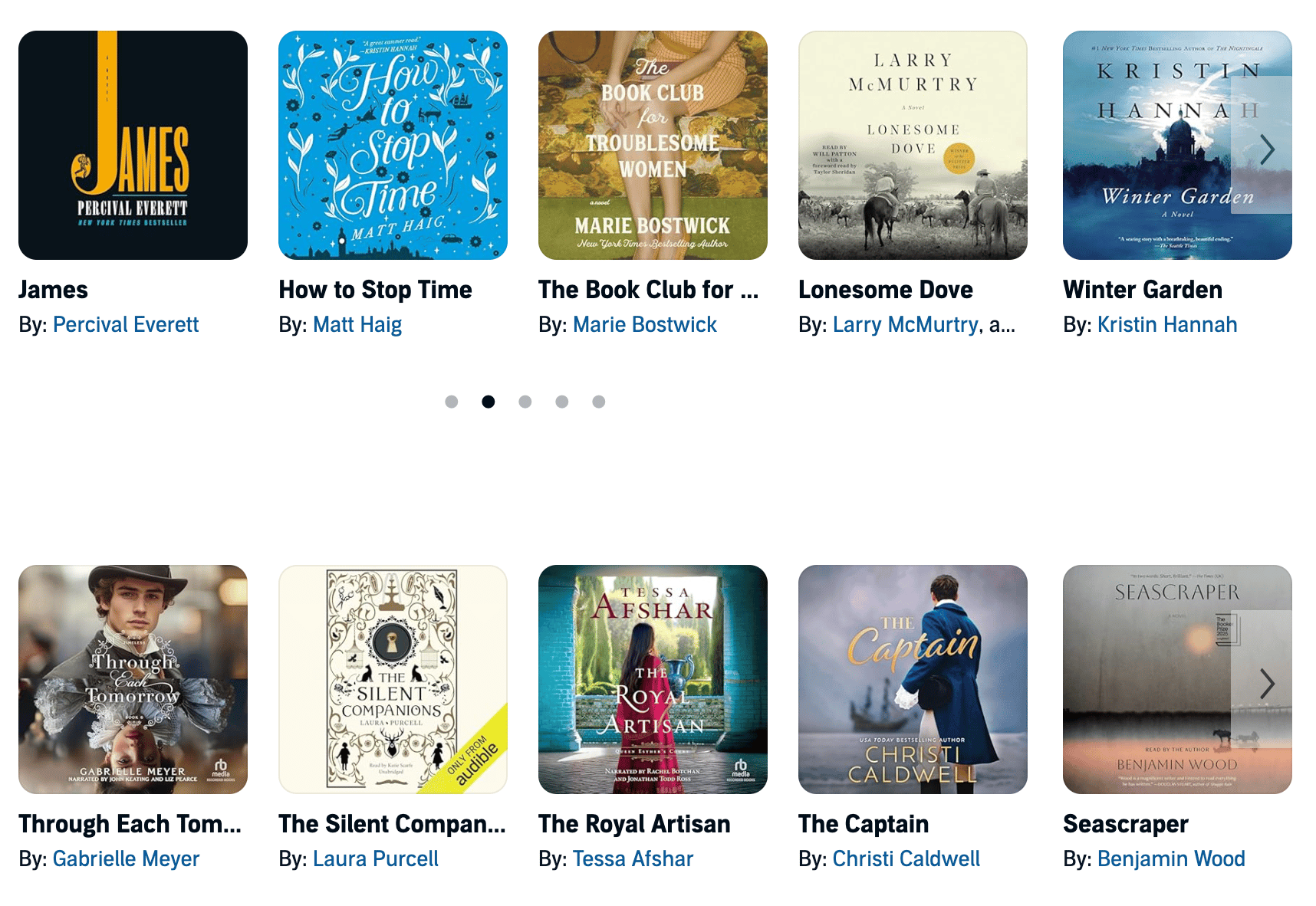View author Tessa Afshar's page
Image resolution: width=1316 pixels, height=906 pixels.
633,858
